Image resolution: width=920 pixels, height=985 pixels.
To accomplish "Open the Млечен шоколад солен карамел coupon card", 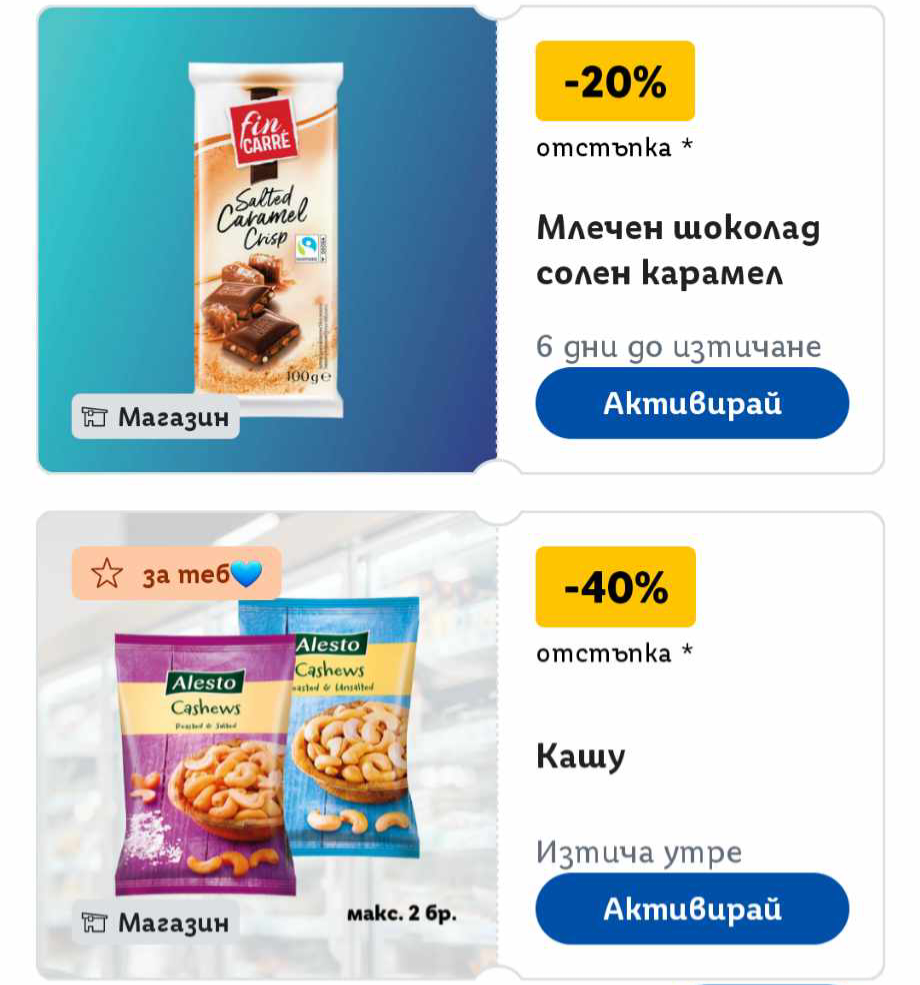I will pyautogui.click(x=677, y=248).
